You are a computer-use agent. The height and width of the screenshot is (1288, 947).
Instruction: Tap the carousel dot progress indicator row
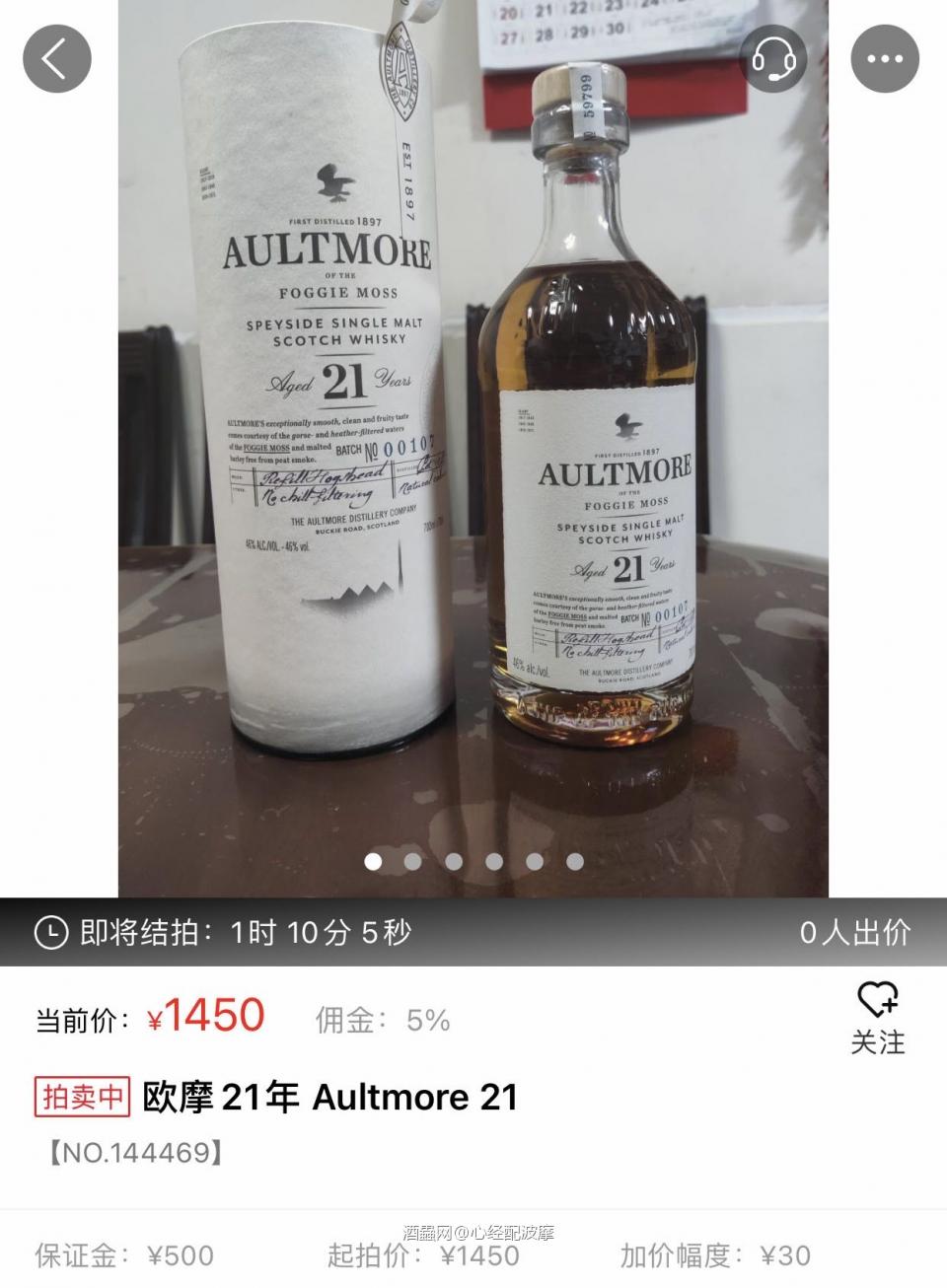click(473, 861)
